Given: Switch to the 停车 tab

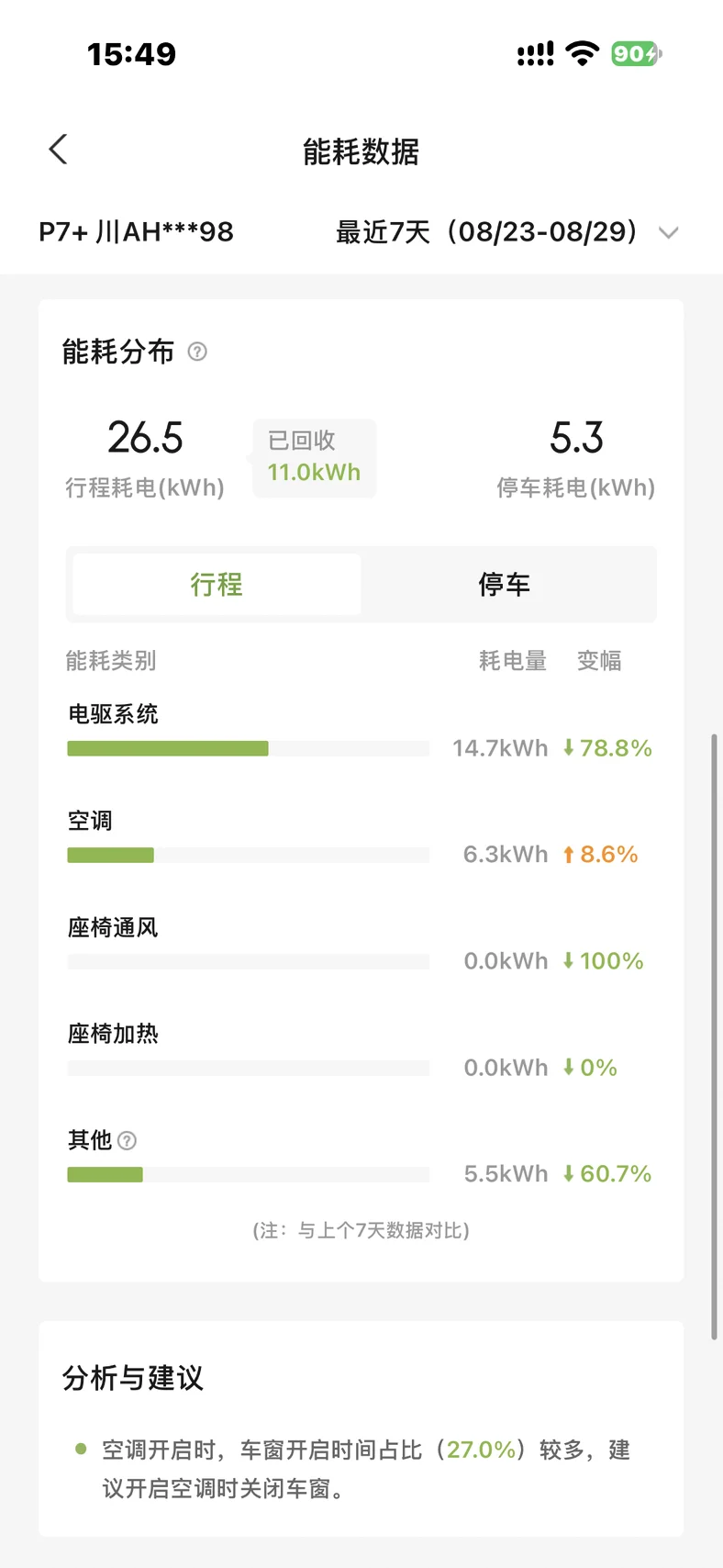Looking at the screenshot, I should click(x=505, y=585).
